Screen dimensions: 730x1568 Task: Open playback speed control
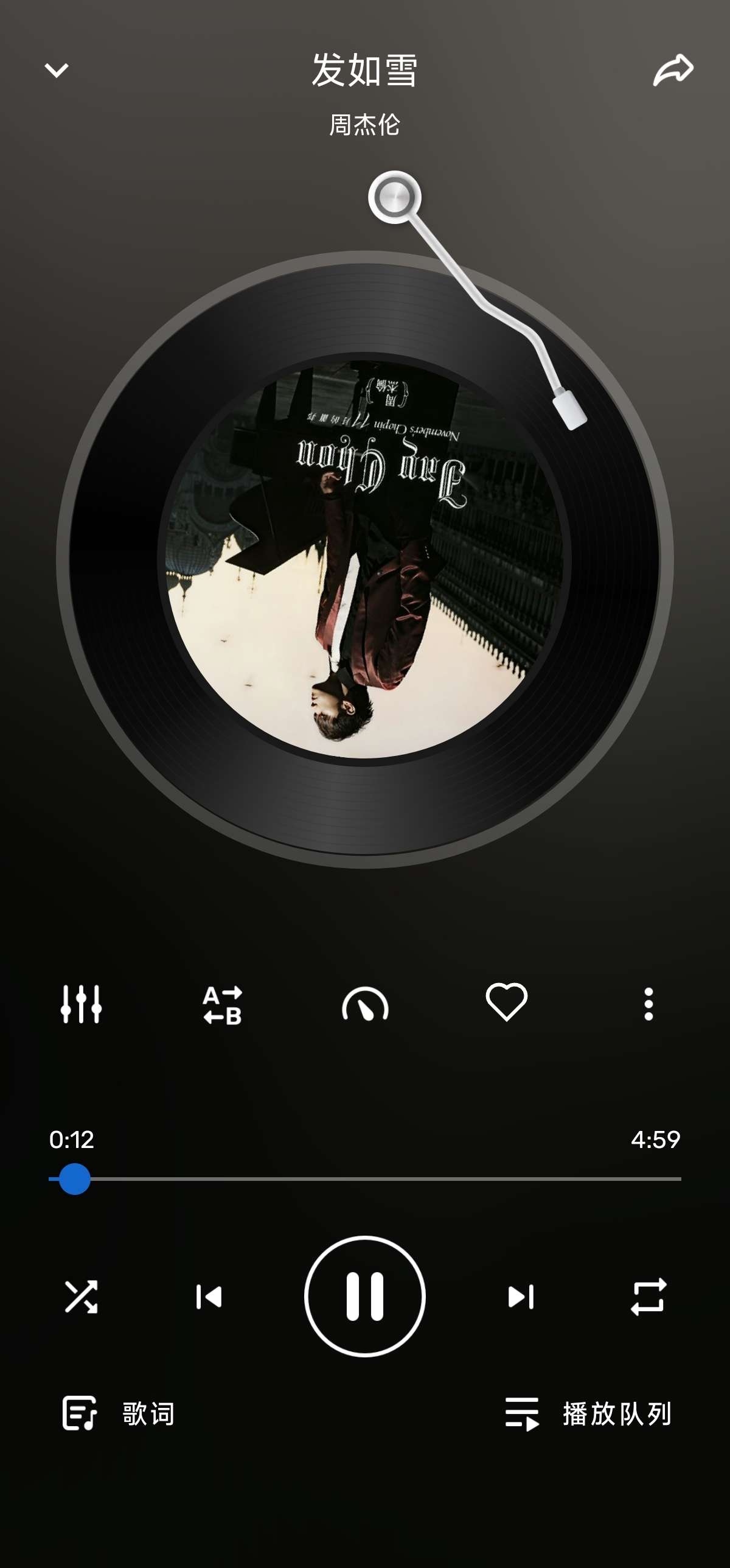[365, 1004]
